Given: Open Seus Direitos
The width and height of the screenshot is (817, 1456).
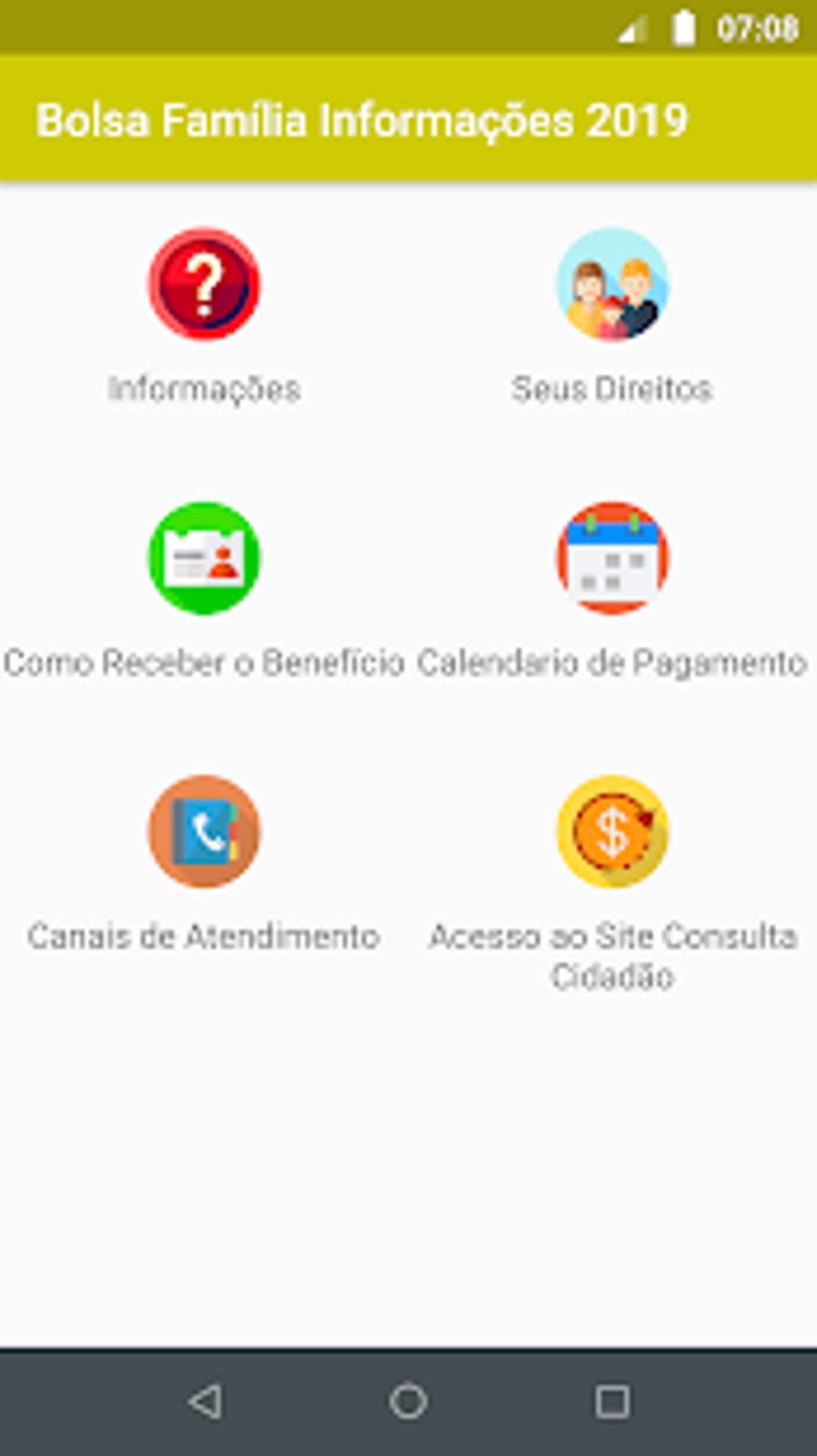Looking at the screenshot, I should pos(613,286).
